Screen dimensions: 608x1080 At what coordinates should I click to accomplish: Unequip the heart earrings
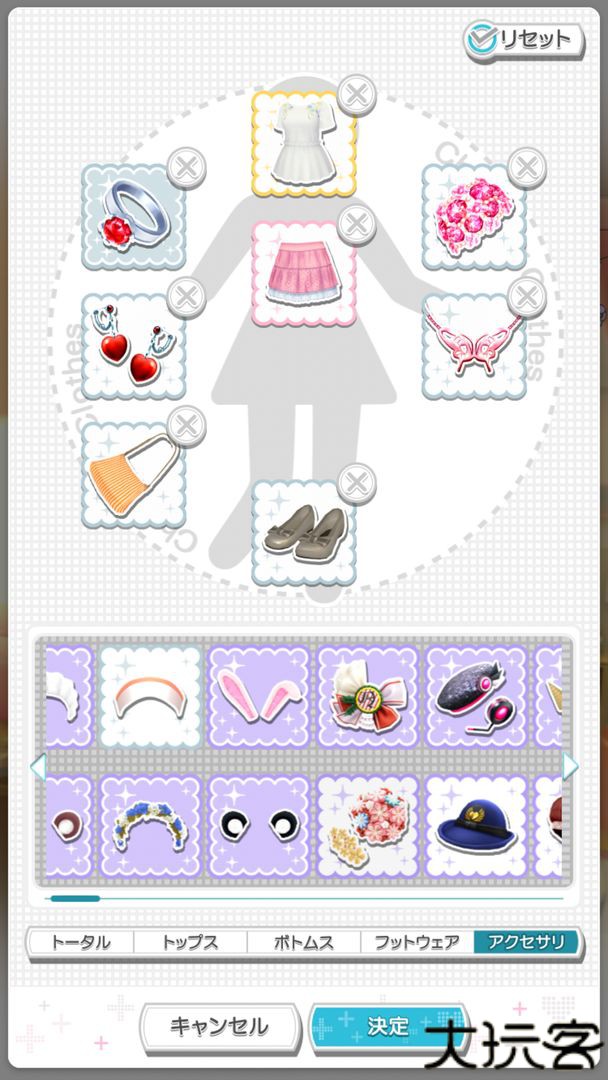click(186, 297)
